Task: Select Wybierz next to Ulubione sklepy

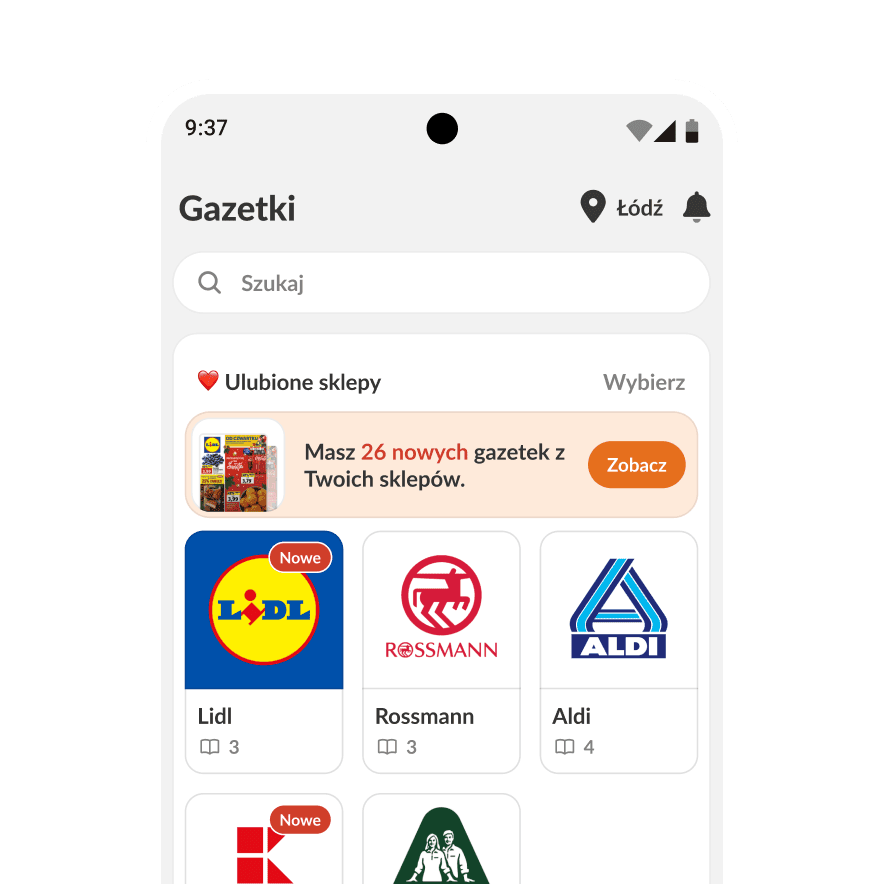Action: 643,382
